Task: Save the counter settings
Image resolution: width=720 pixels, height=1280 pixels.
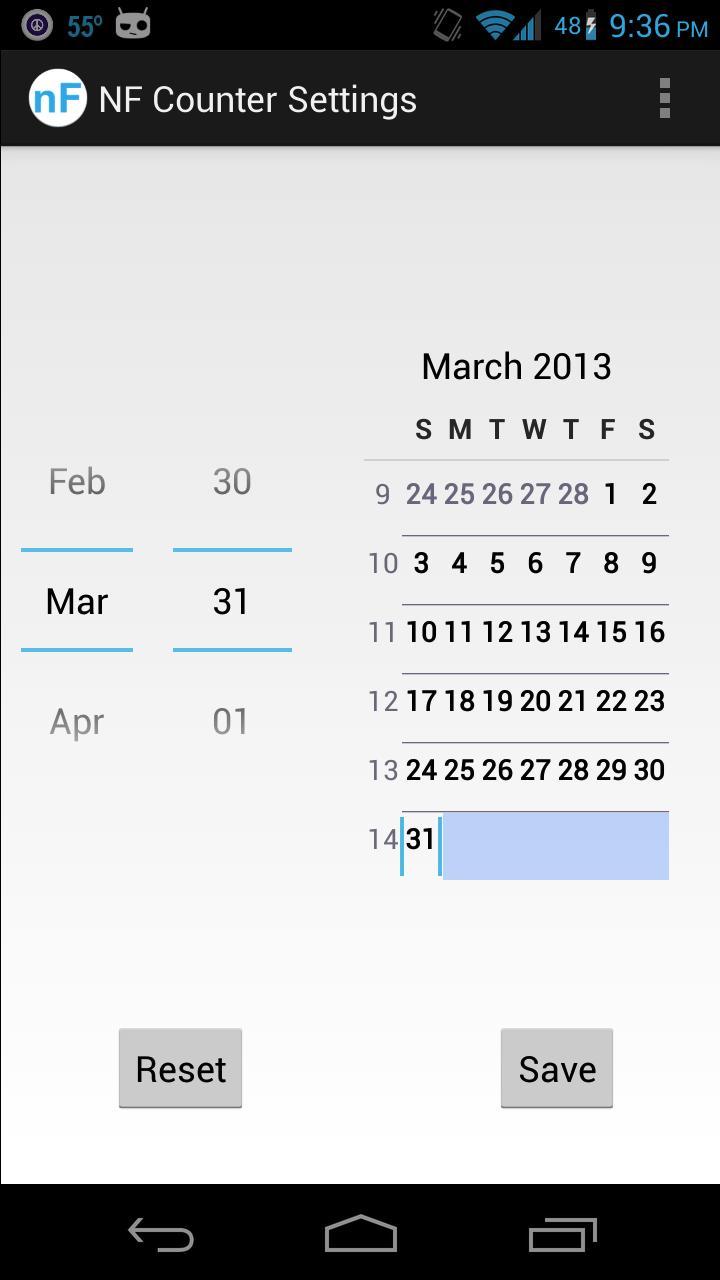Action: point(556,1068)
